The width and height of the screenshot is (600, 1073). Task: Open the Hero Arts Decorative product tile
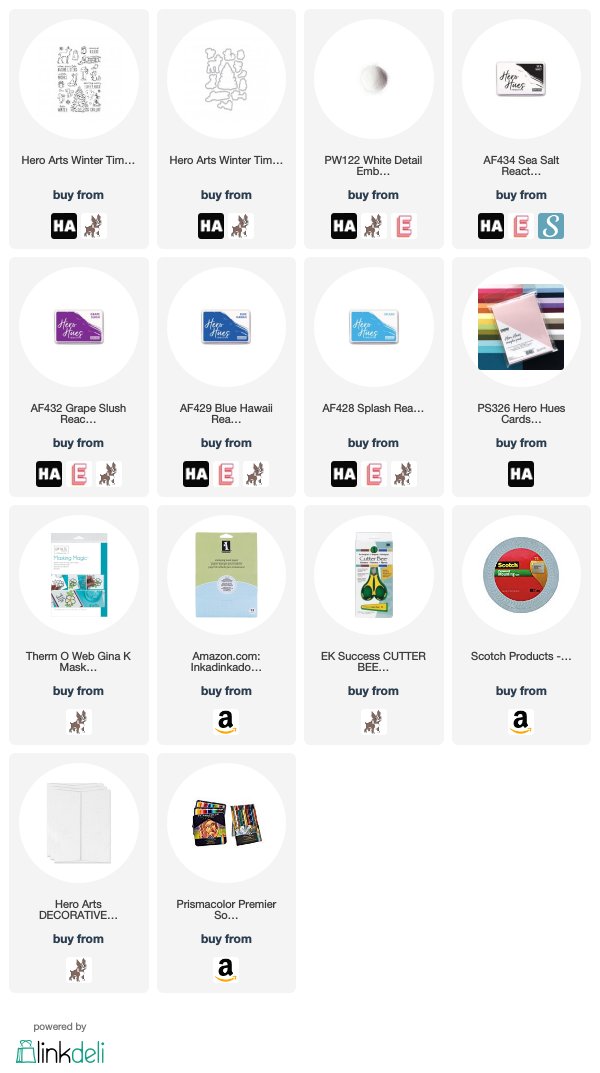(79, 873)
